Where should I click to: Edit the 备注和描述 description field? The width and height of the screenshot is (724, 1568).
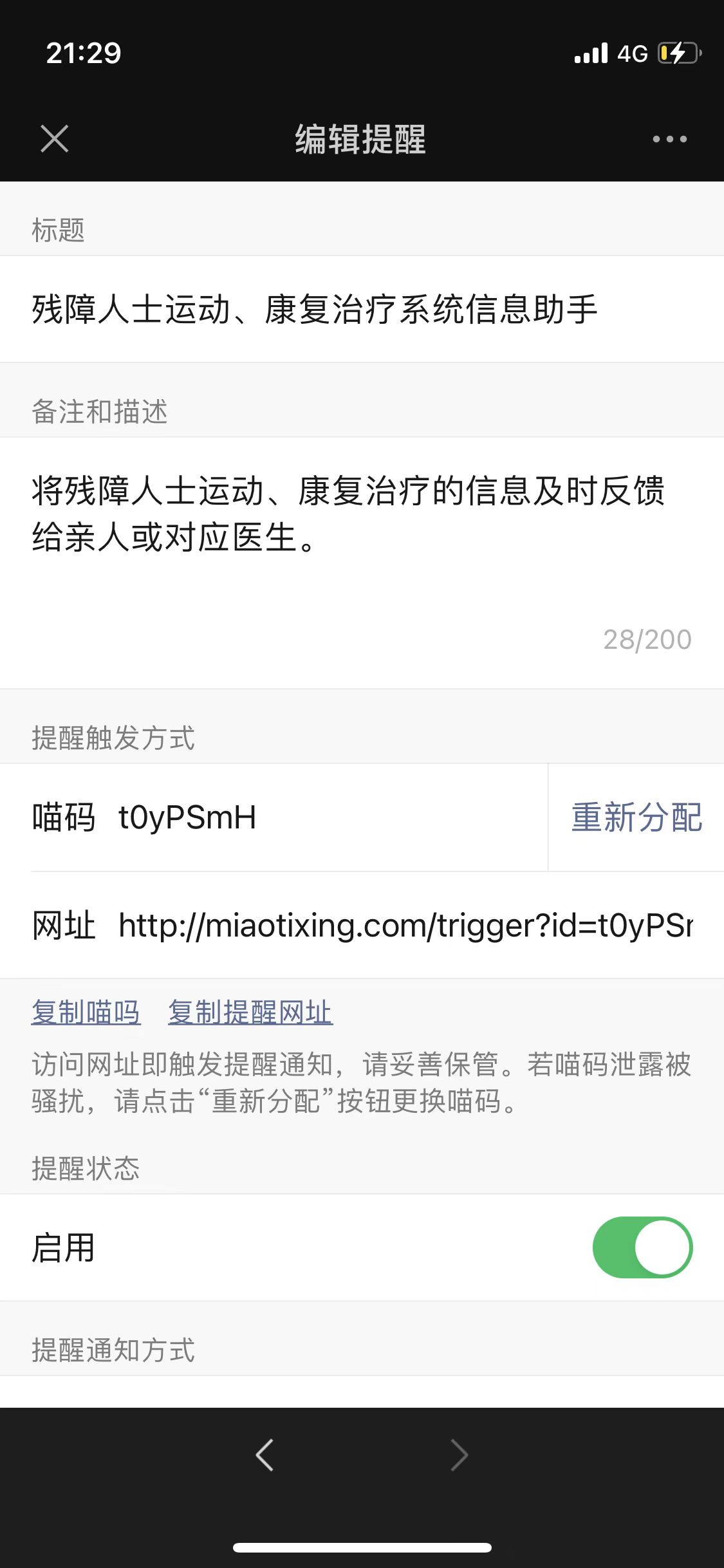click(362, 563)
